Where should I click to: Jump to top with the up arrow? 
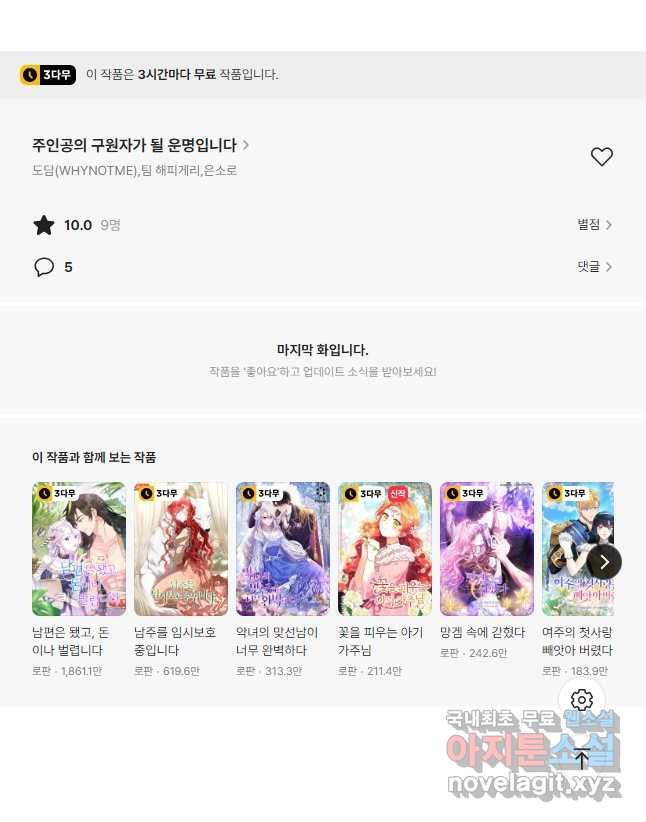click(582, 758)
